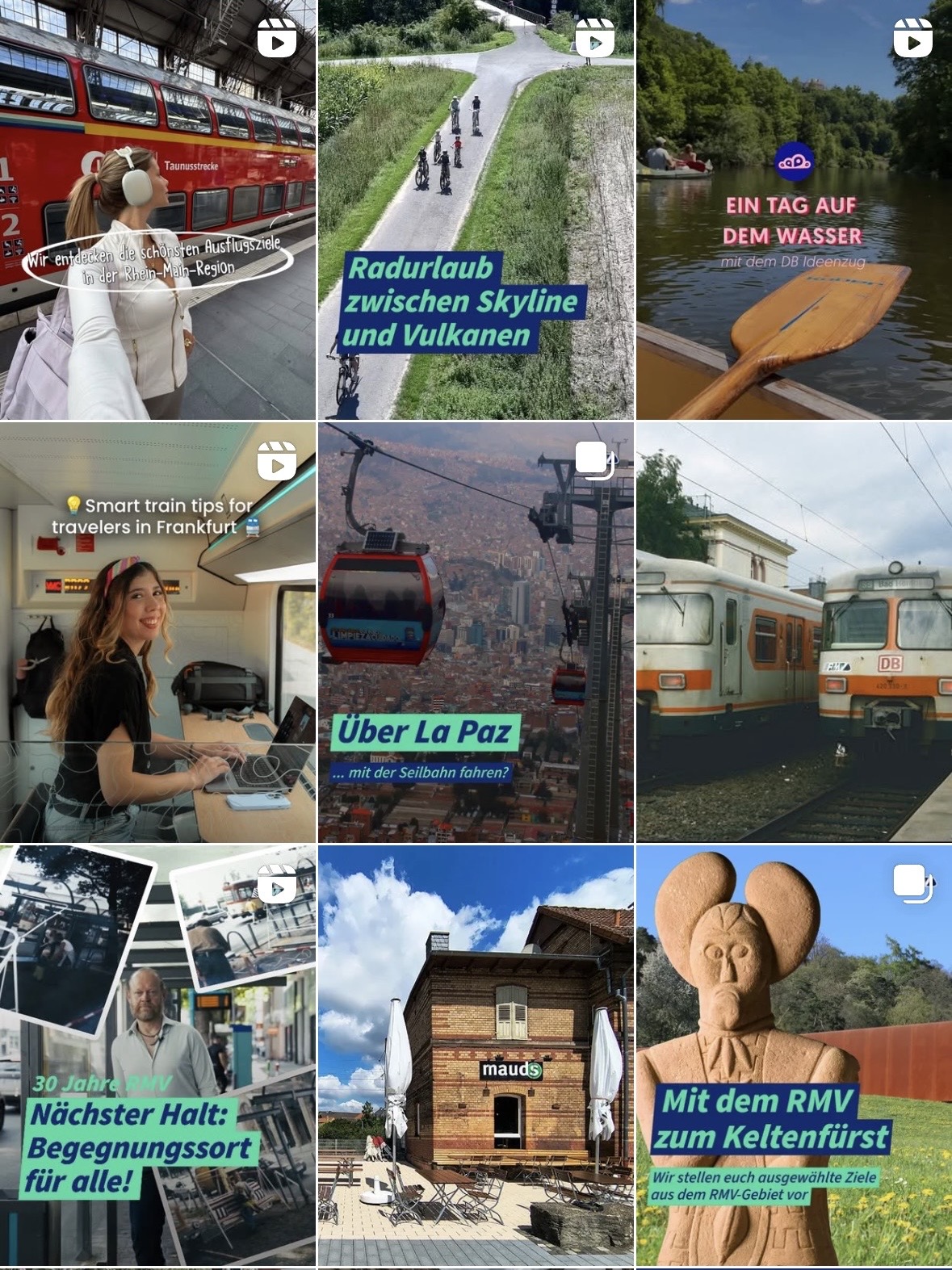
Task: Open the 'Smart train tips for travelers' reel
Action: click(x=157, y=632)
